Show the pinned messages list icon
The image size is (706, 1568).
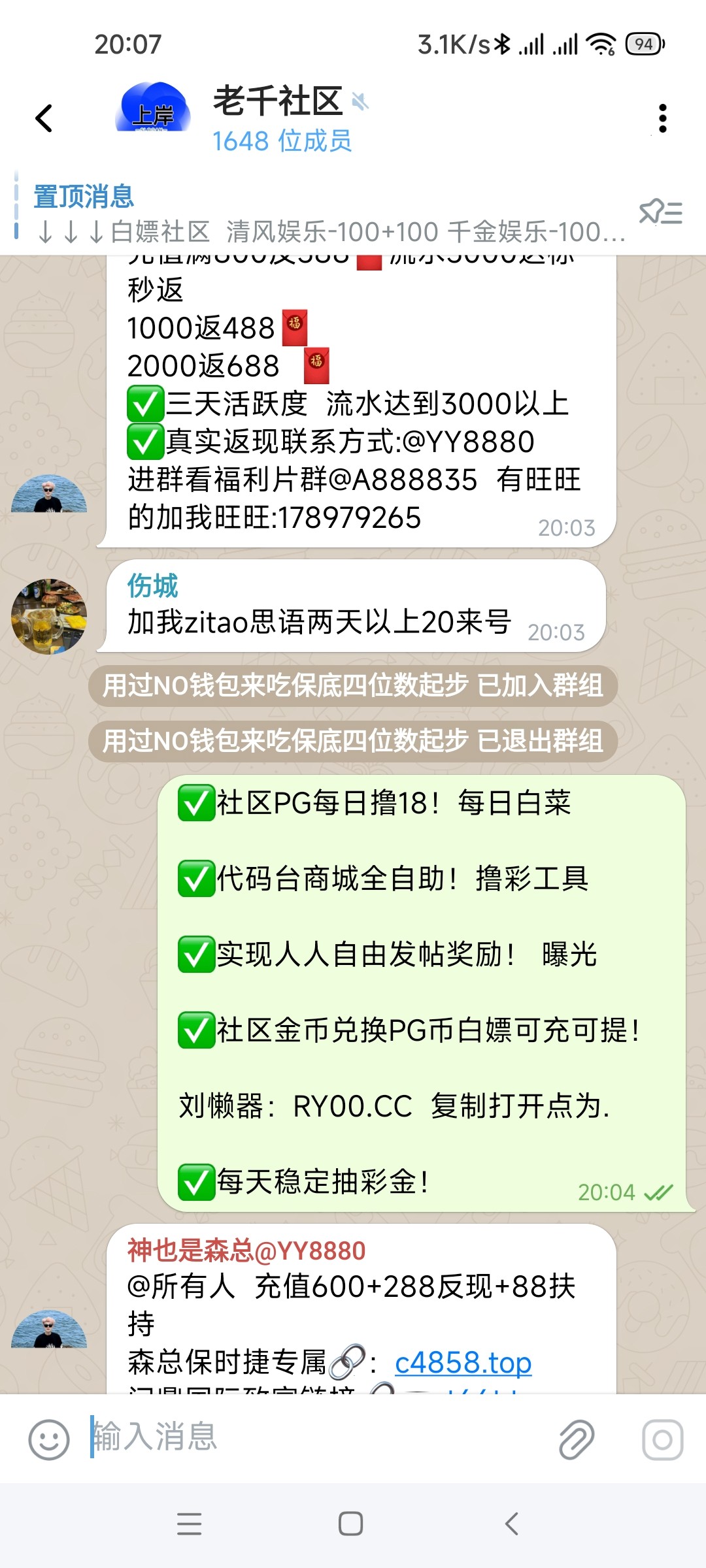point(661,213)
